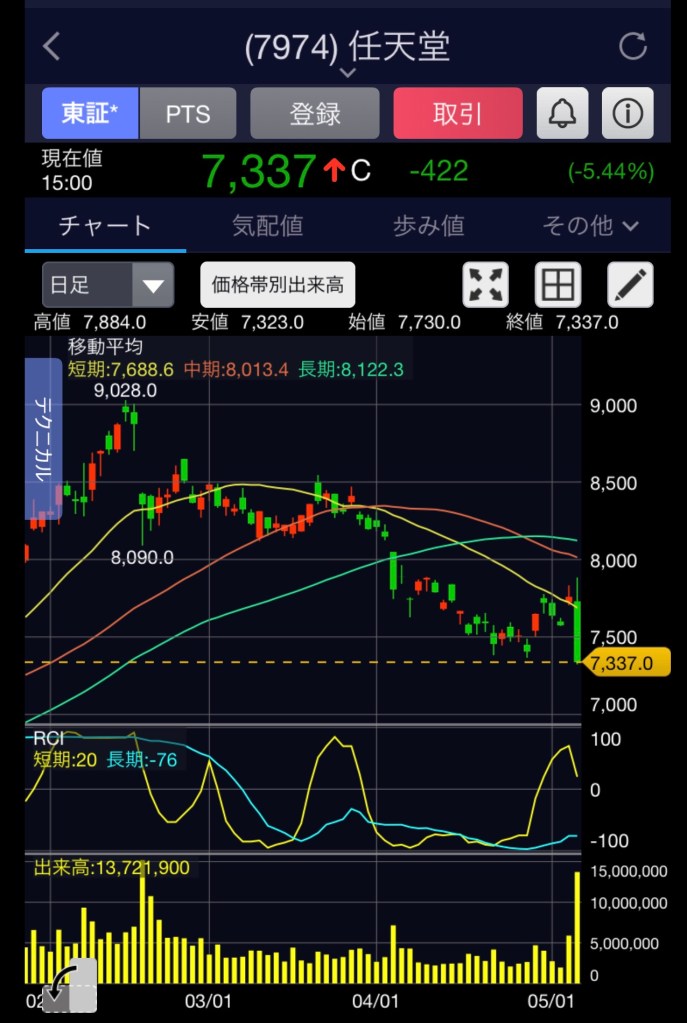687x1023 pixels.
Task: Switch to the 気配値 tab
Action: (267, 226)
